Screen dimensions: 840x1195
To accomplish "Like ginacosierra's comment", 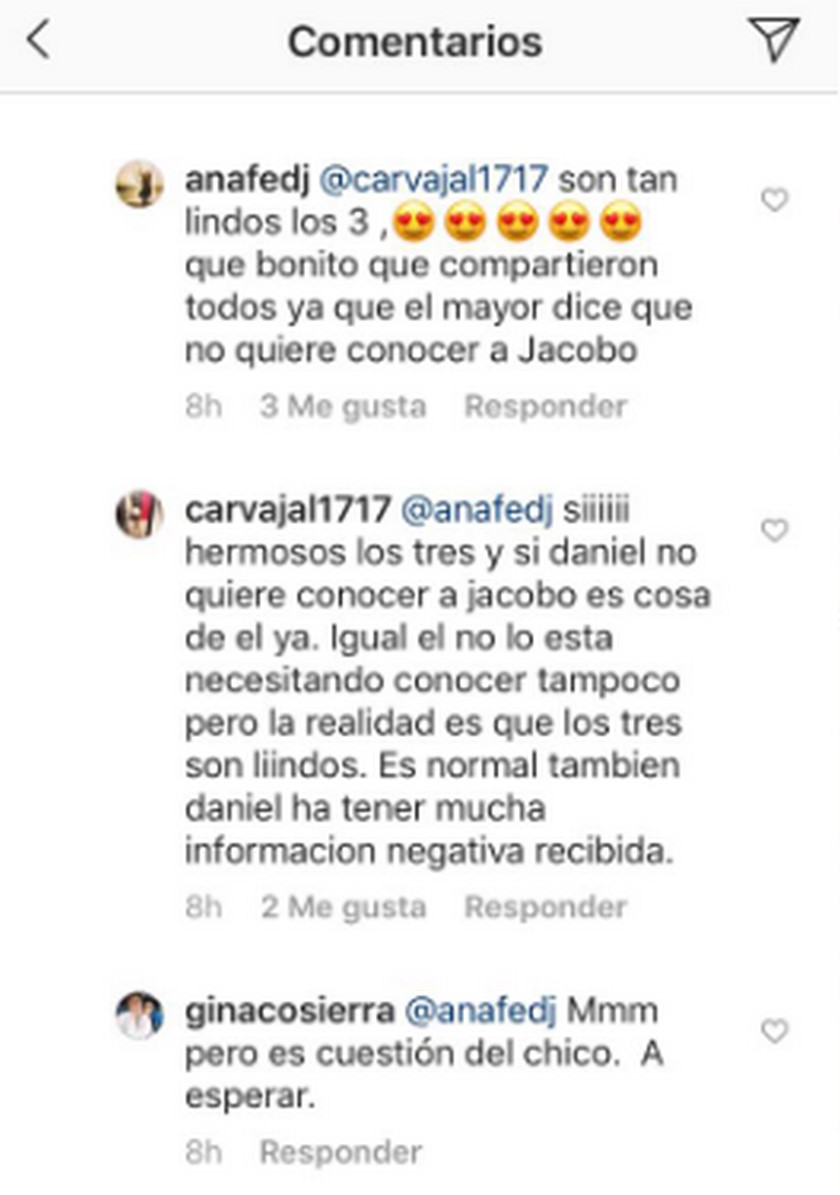I will pyautogui.click(x=775, y=1031).
